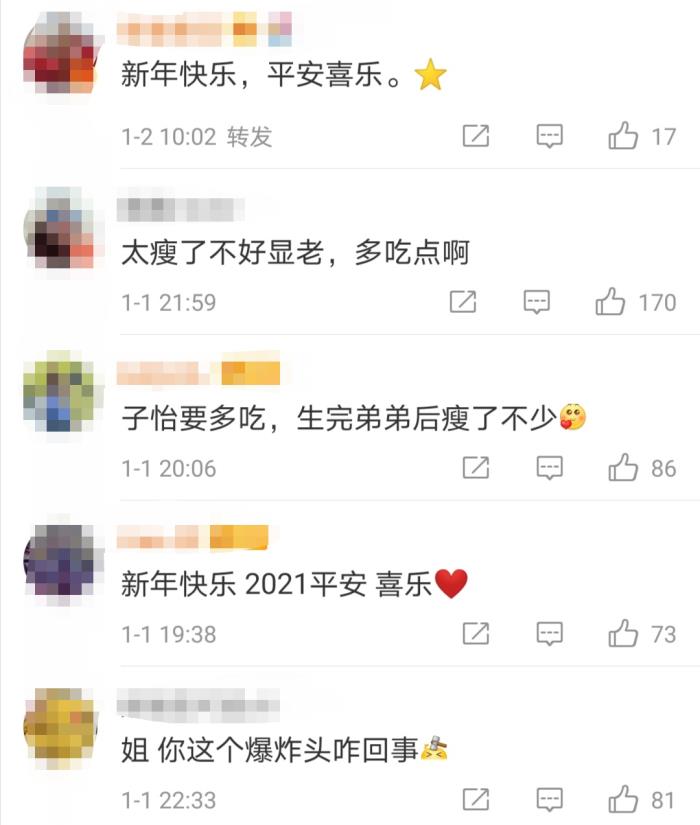Reply to the comment 太瘦了不好显老
The width and height of the screenshot is (700, 825).
coord(537,301)
